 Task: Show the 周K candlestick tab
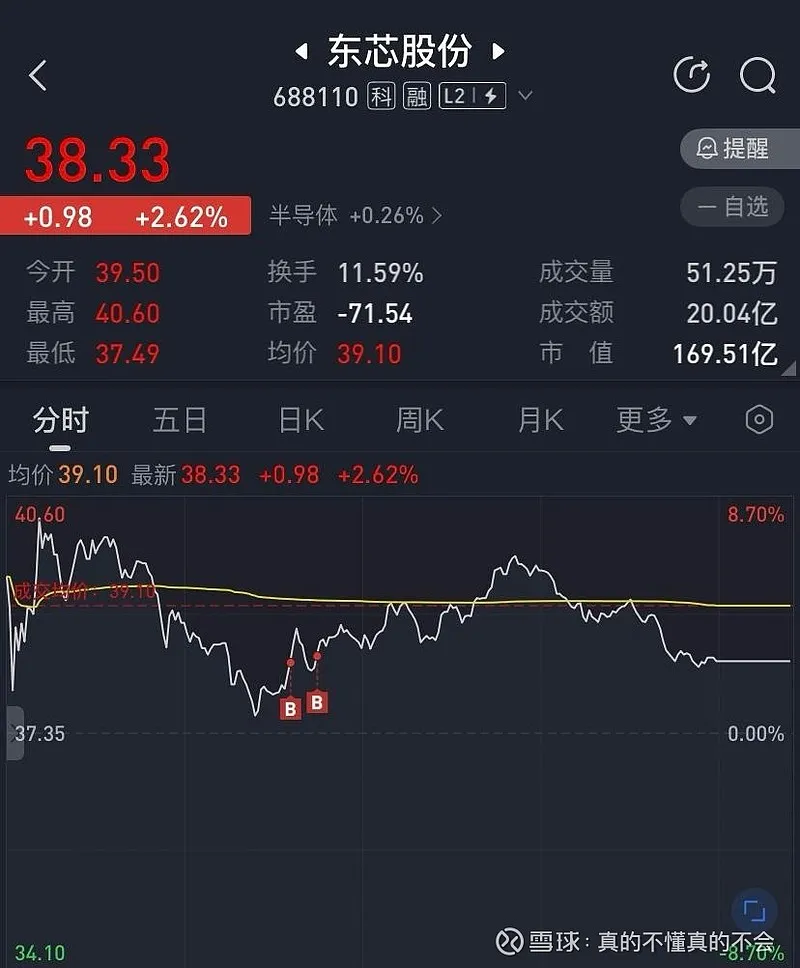point(420,420)
